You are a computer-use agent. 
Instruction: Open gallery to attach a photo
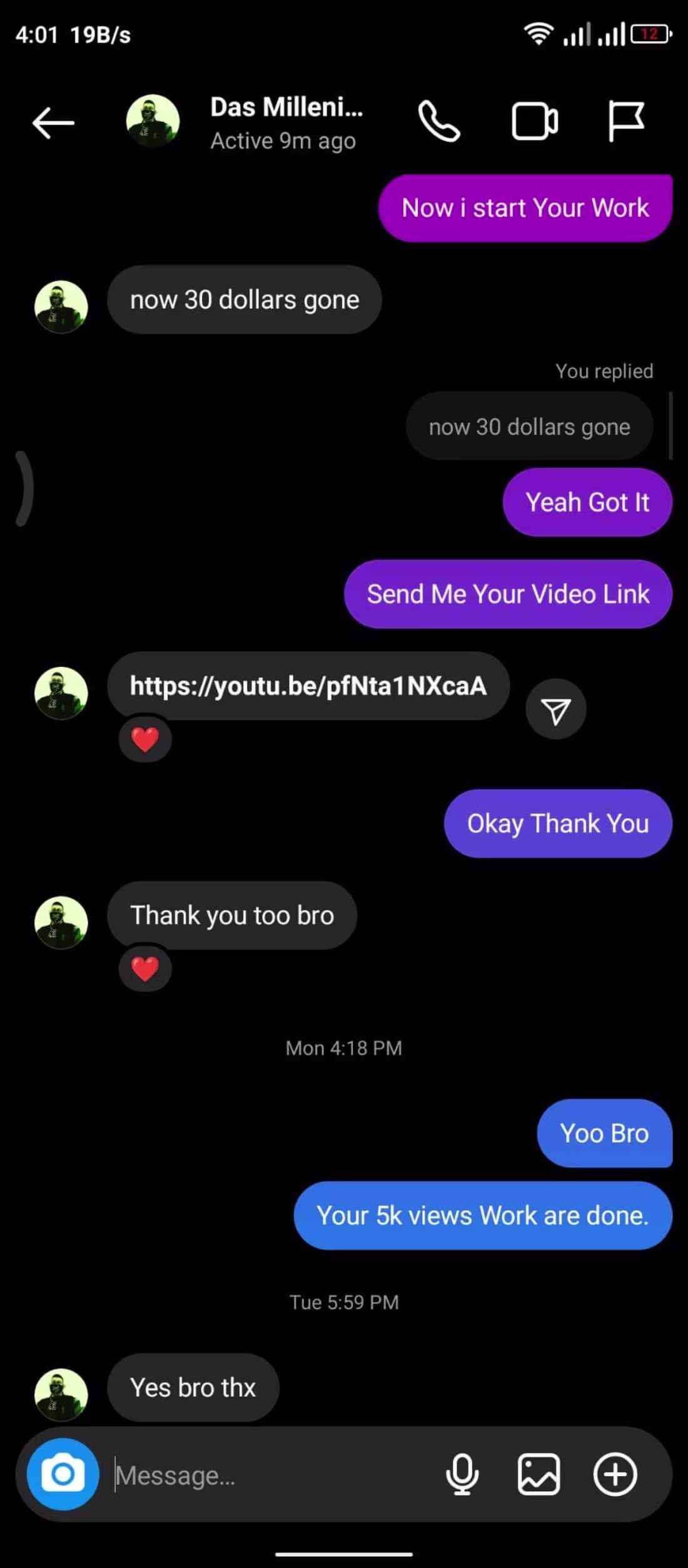tap(539, 1475)
